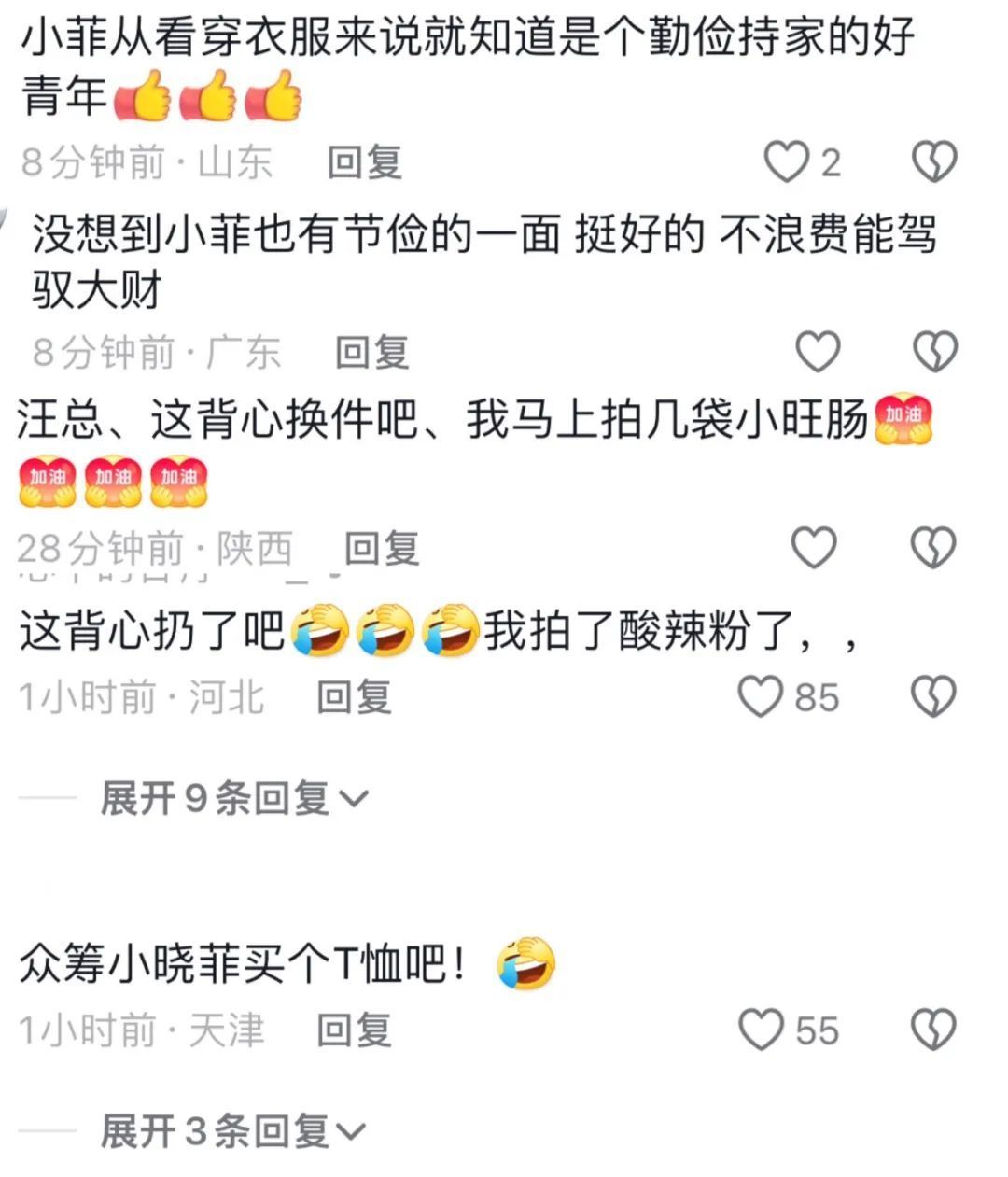This screenshot has height=1177, width=1008.
Task: Like the 山东 comment with 2 likes
Action: point(786,162)
